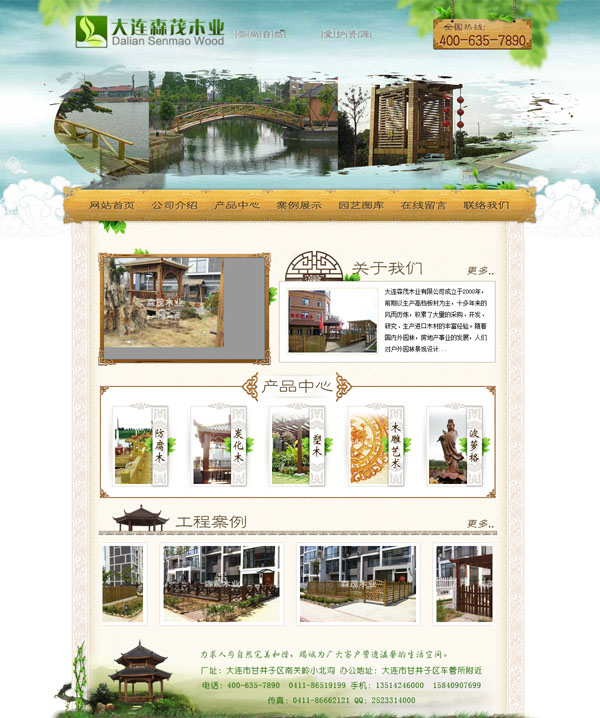Tap 更多 next to 关于我们
This screenshot has height=718, width=600.
[479, 271]
